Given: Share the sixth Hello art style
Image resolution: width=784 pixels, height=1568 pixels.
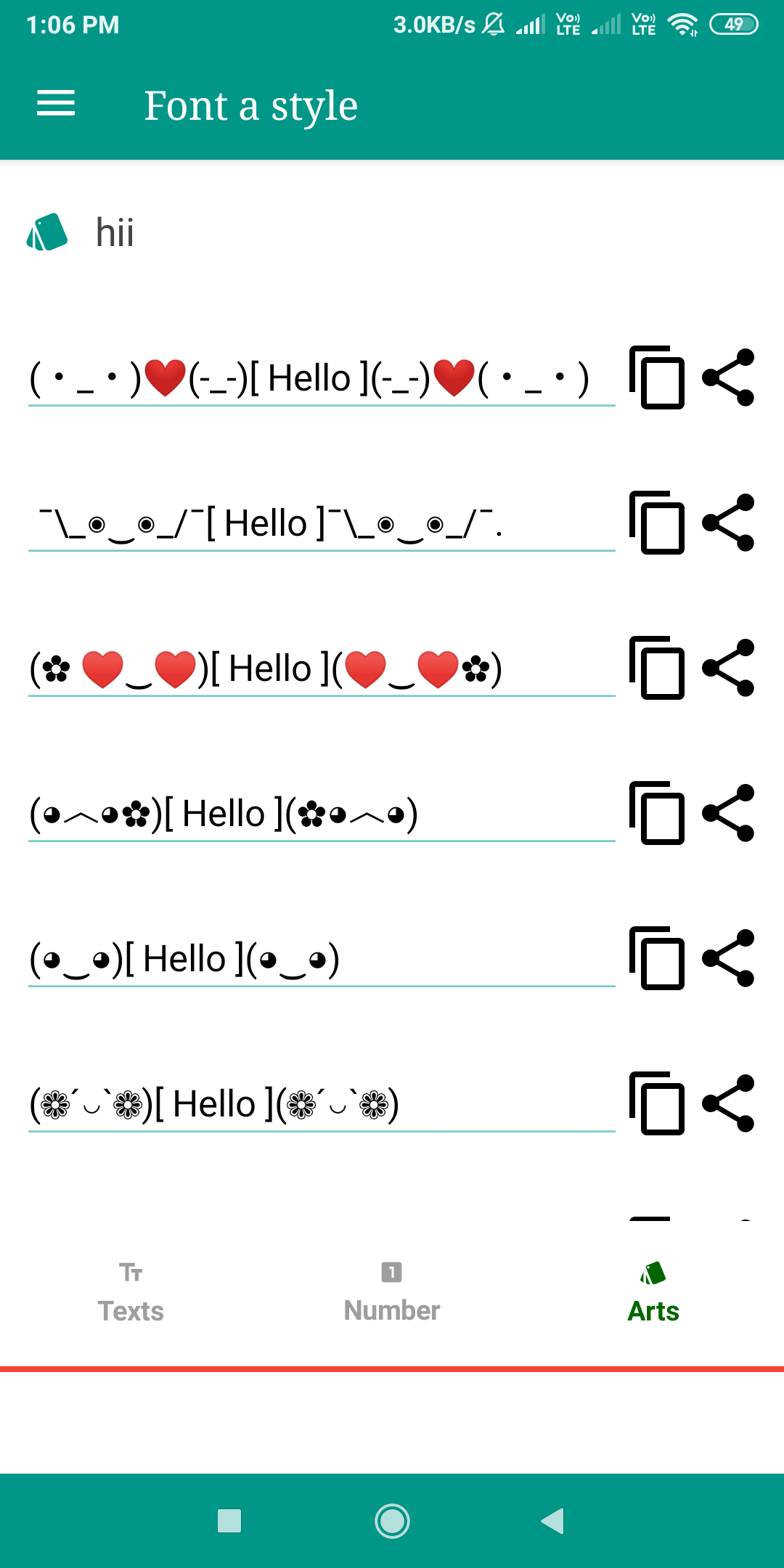Looking at the screenshot, I should click(728, 1103).
